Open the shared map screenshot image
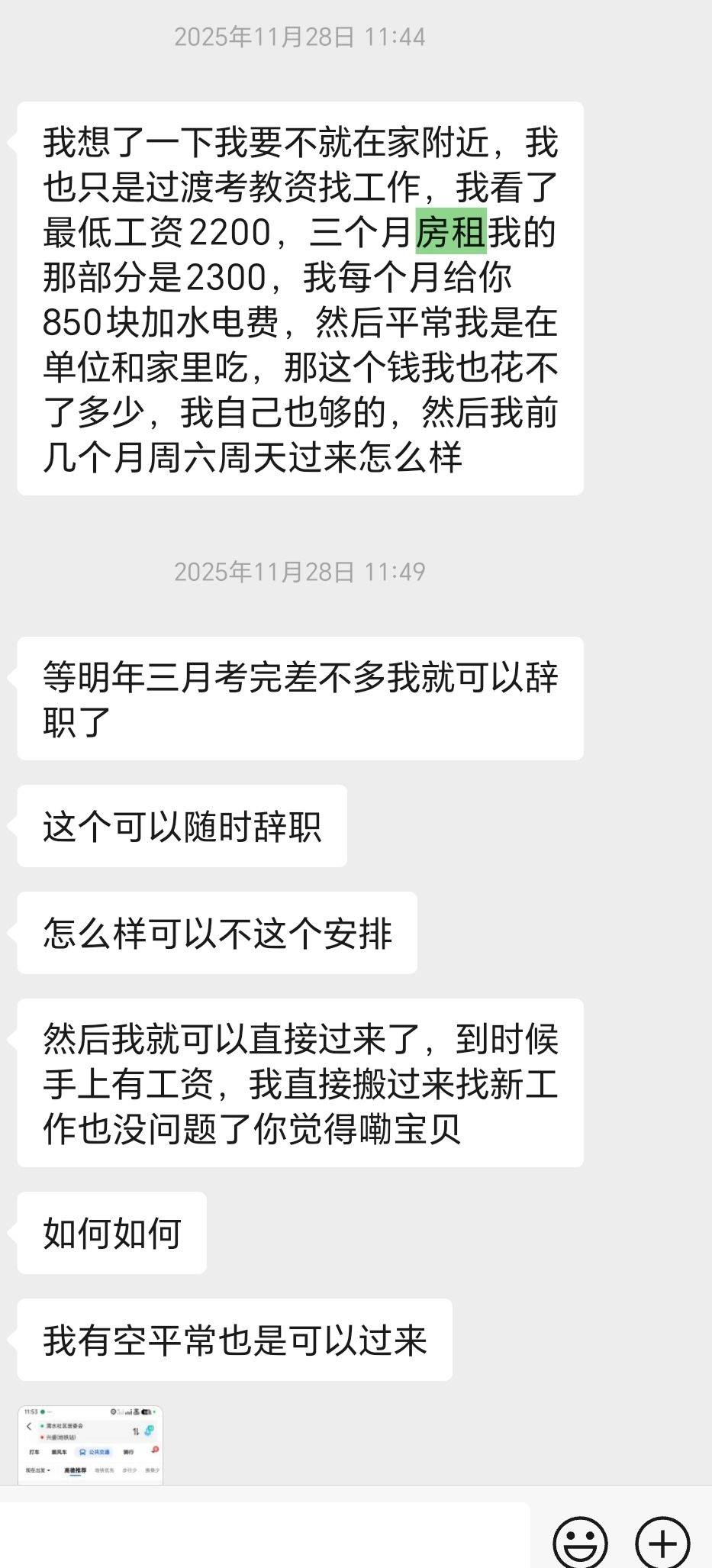Screen dimensions: 712x1568 90,1444
